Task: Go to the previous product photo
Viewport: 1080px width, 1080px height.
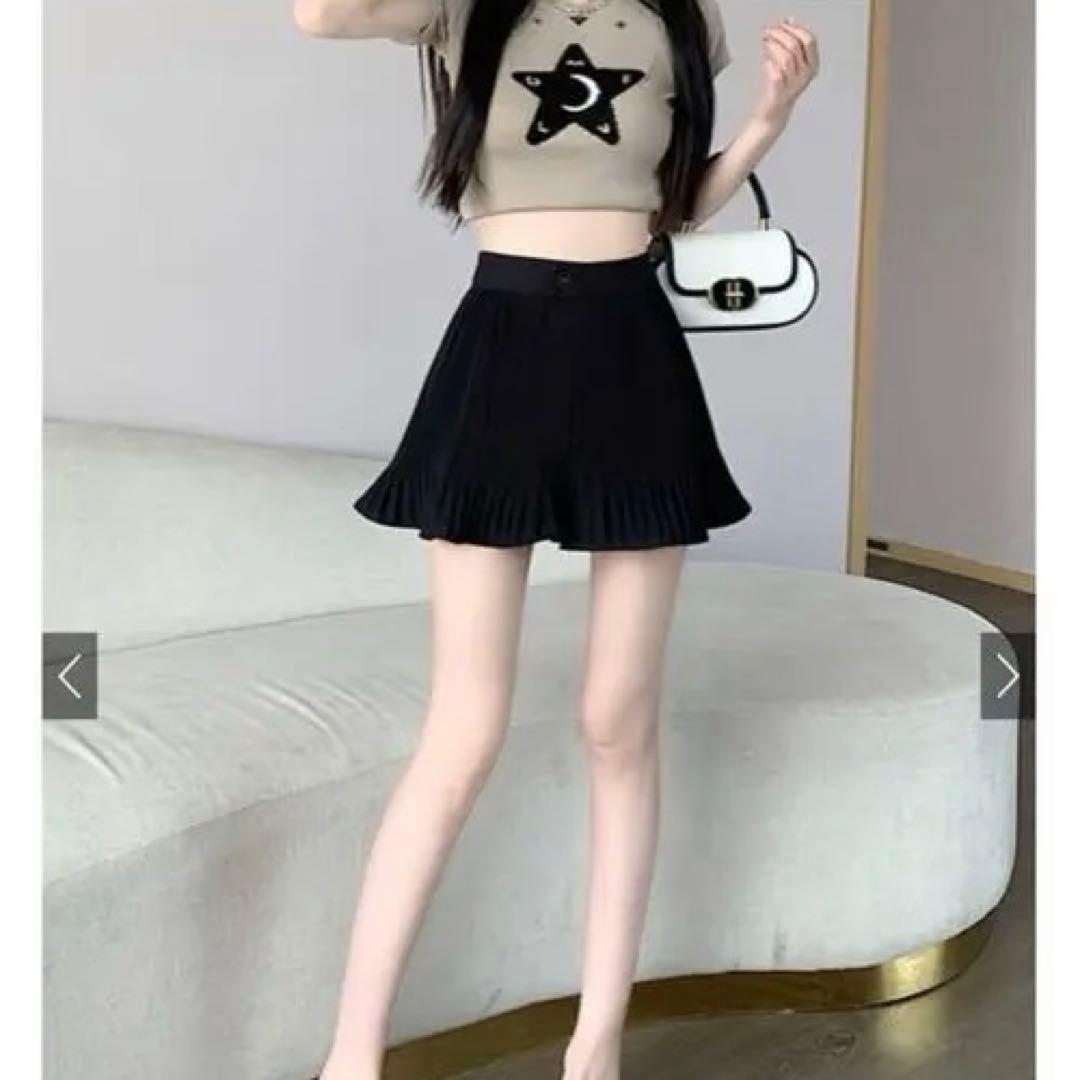Action: tap(69, 676)
